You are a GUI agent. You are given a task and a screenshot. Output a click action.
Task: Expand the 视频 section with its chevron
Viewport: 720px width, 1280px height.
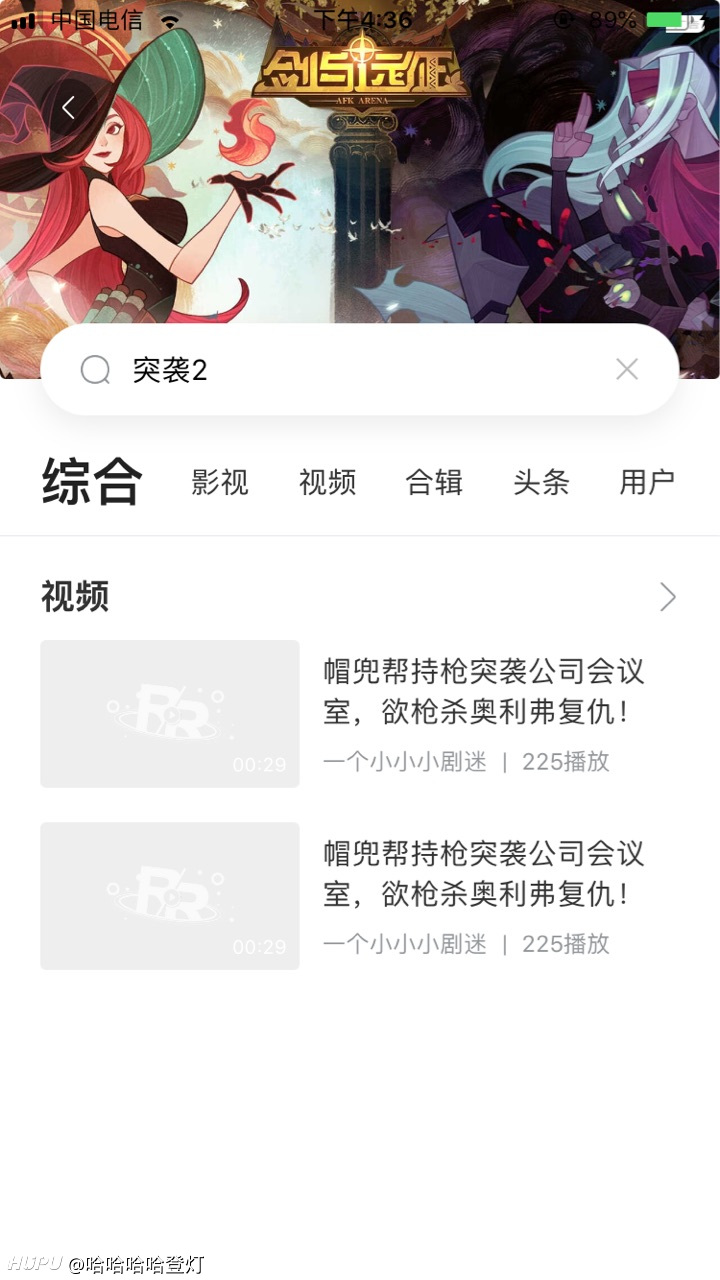(668, 597)
